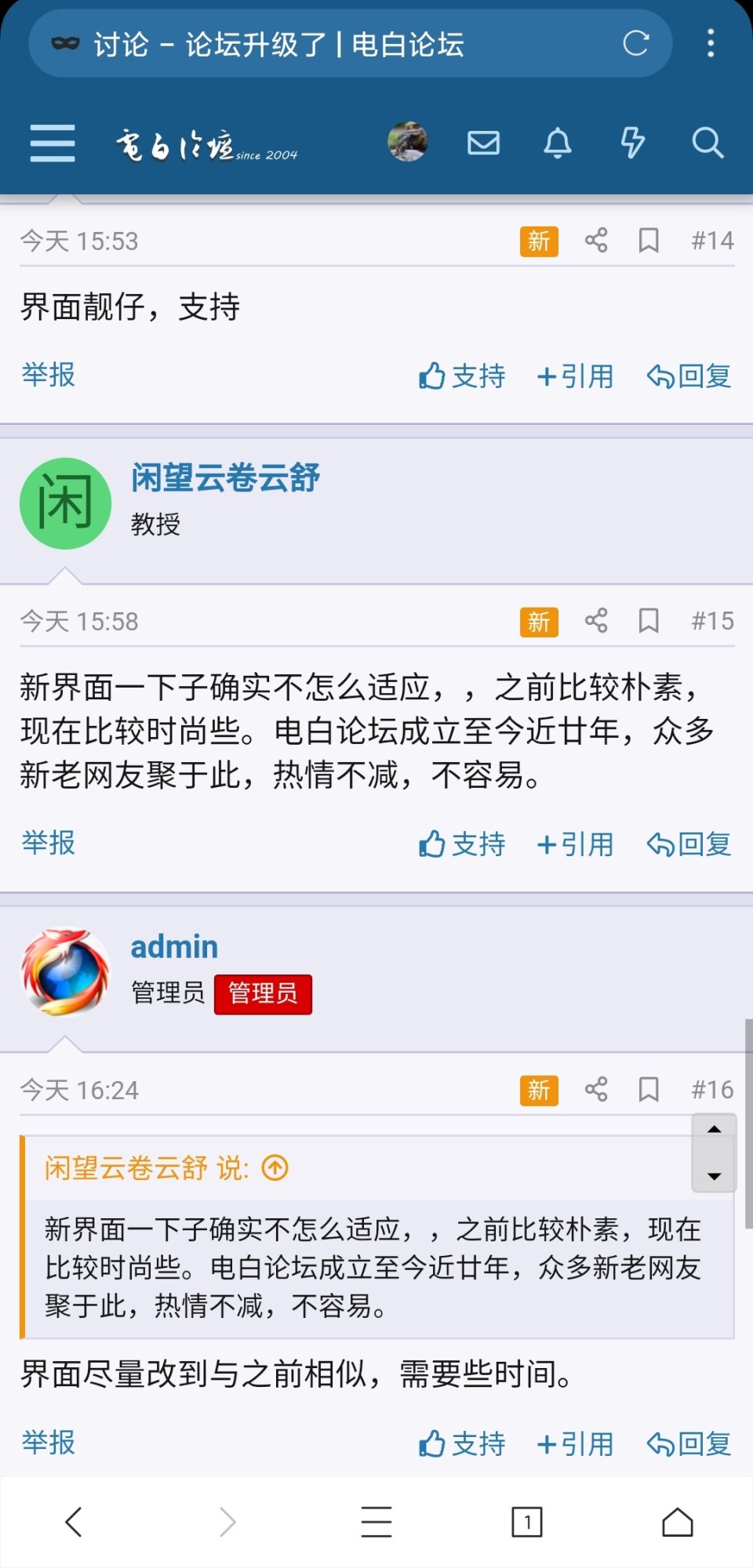This screenshot has height=1568, width=753.
Task: Open 闲望云卷云舒's profile name
Action: point(225,477)
